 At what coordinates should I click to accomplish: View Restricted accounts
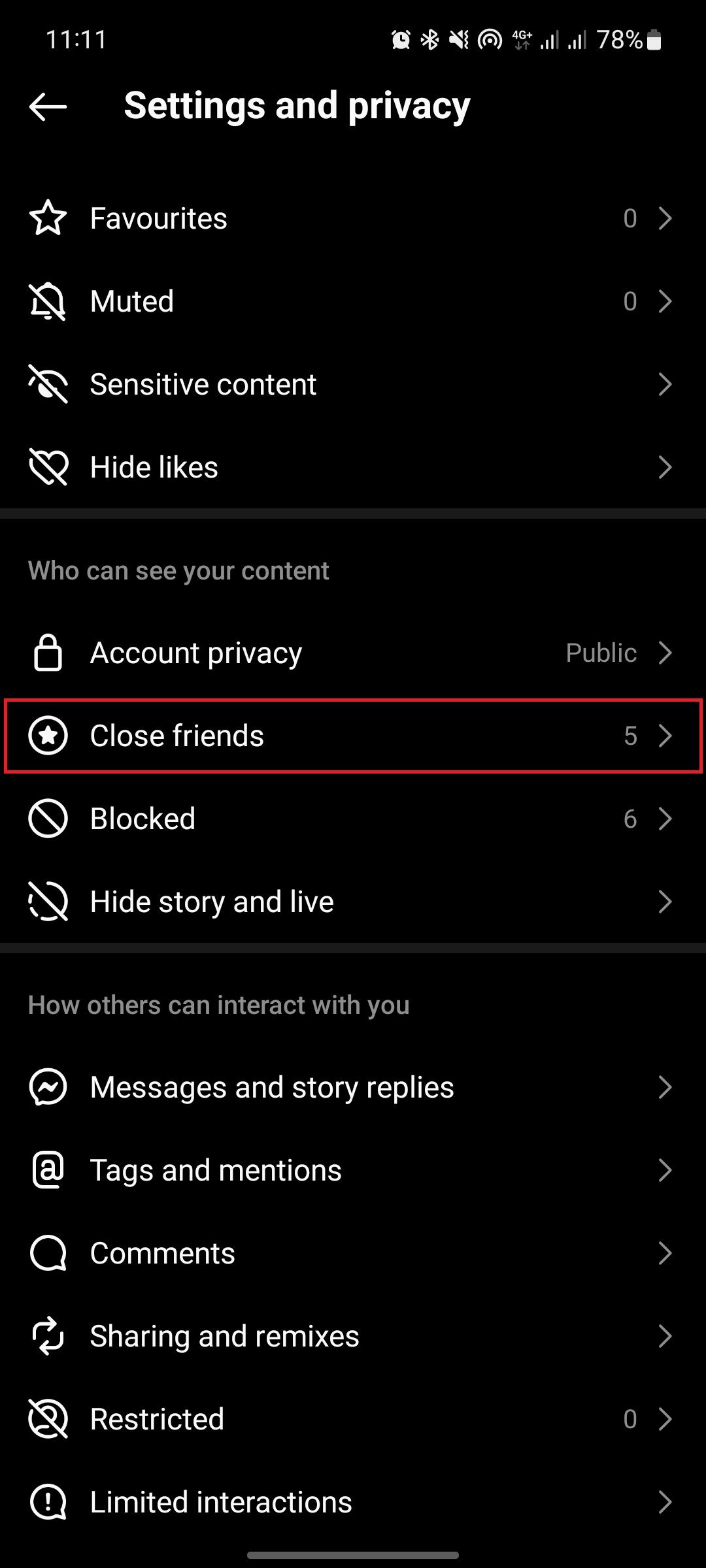[x=353, y=1419]
